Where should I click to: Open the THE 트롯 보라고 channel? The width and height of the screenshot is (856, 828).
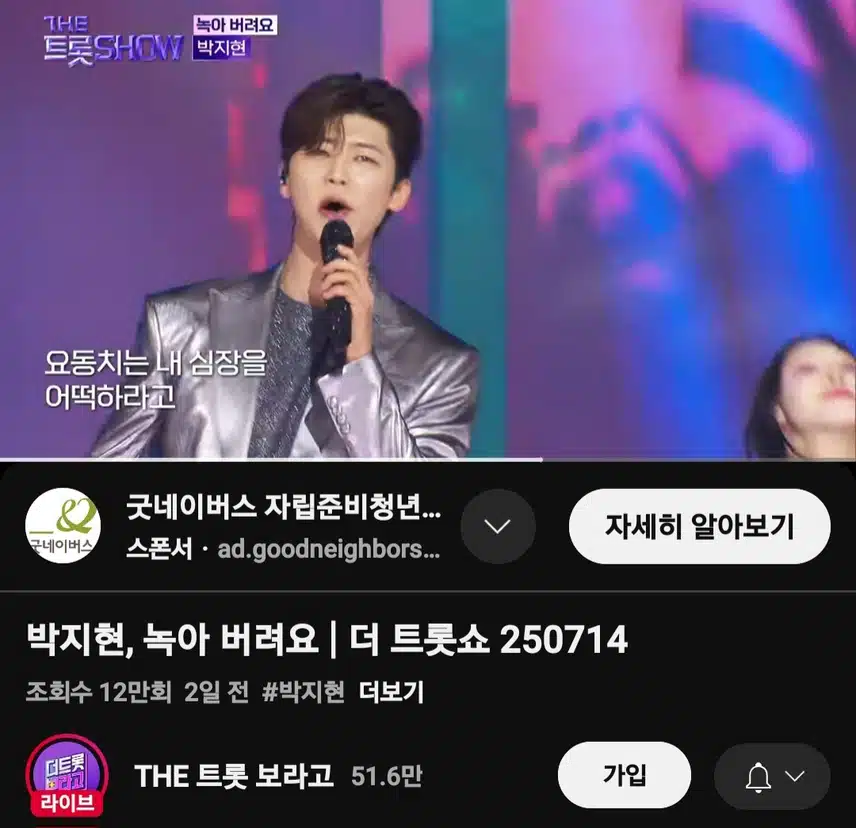233,775
